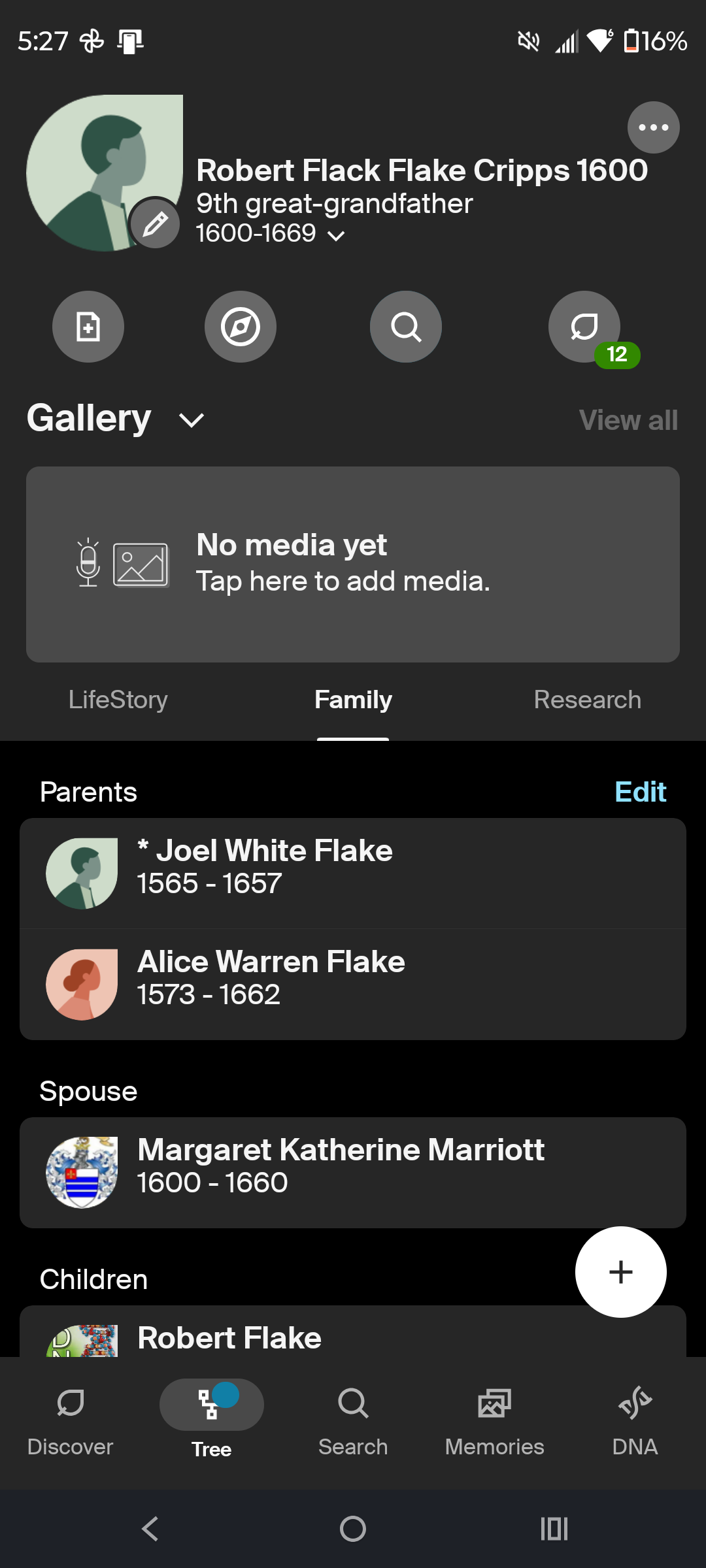Viewport: 706px width, 1568px height.
Task: Open the three-dot overflow menu
Action: click(x=653, y=127)
